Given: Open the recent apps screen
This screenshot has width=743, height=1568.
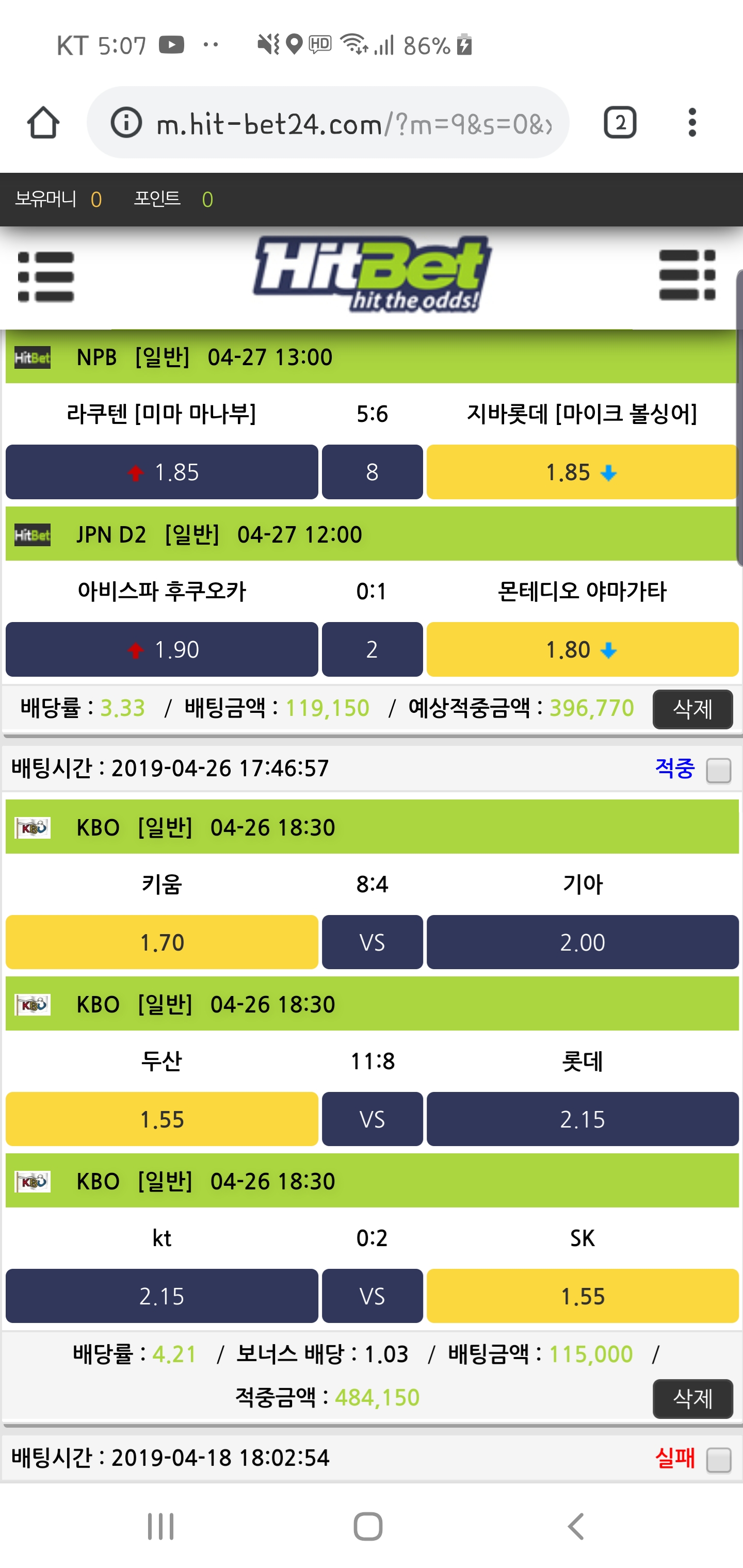Looking at the screenshot, I should point(161,1527).
